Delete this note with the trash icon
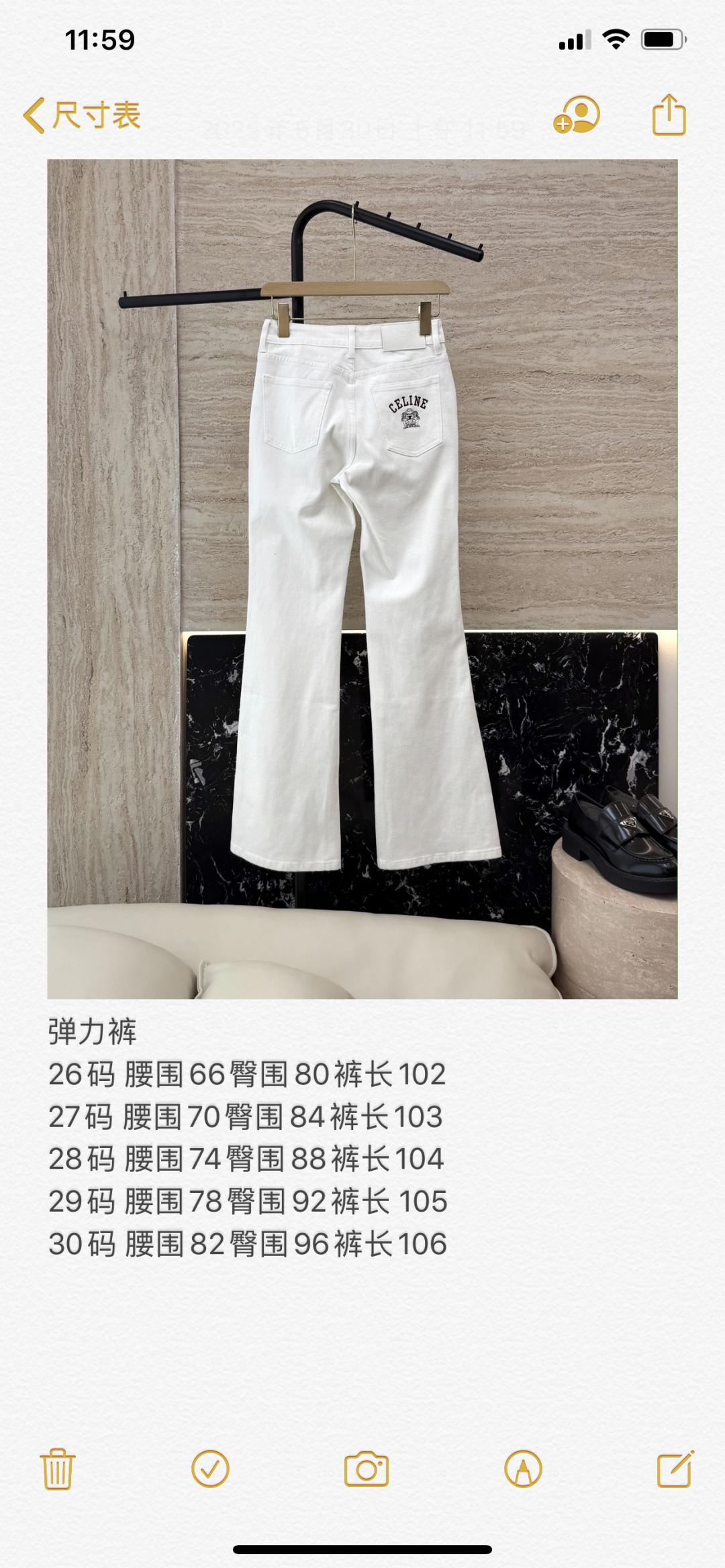This screenshot has height=1568, width=725. [58, 1469]
